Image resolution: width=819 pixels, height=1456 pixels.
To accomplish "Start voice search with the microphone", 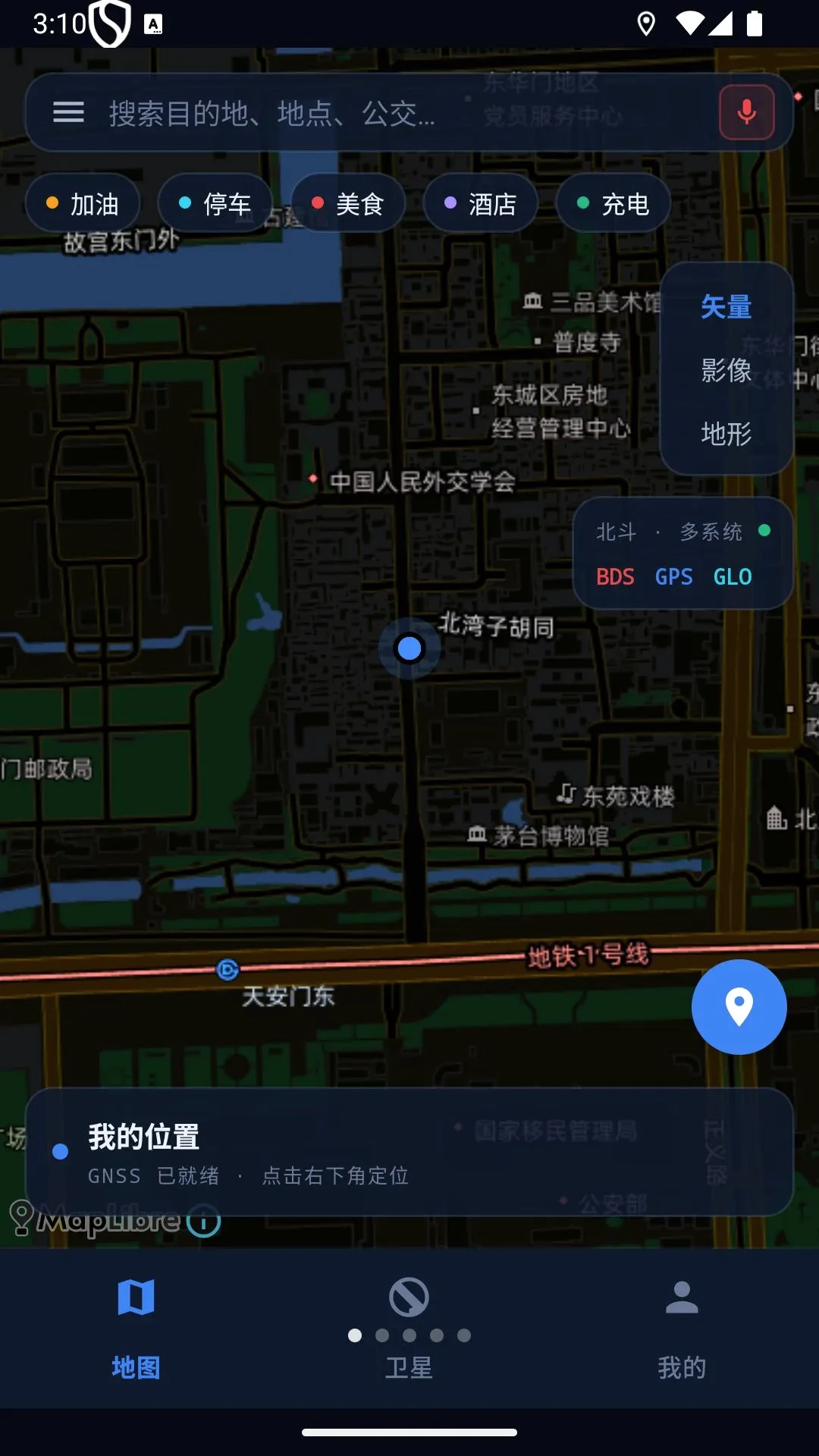I will point(746,112).
